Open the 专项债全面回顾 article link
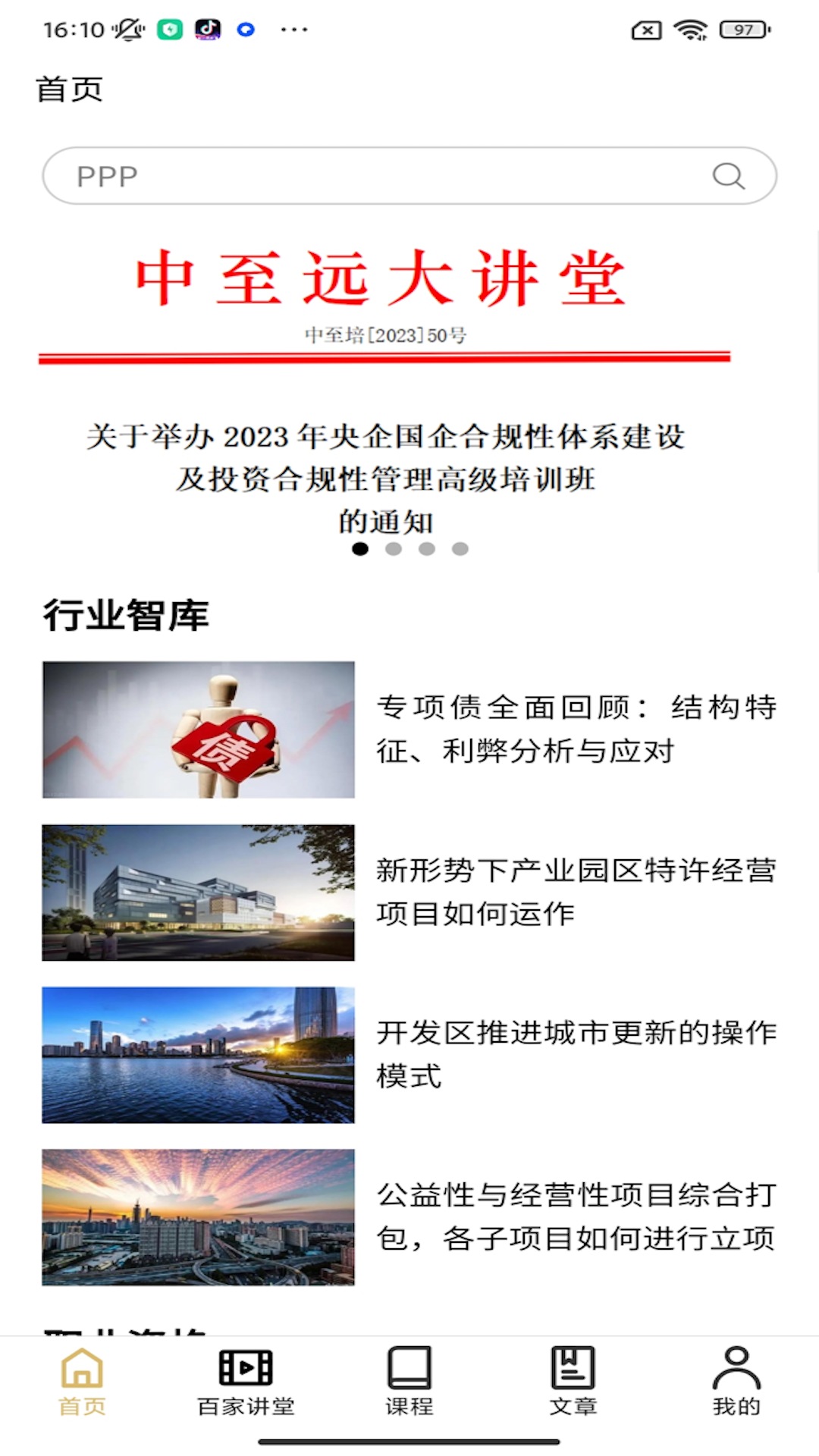This screenshot has height=1456, width=819. point(579,730)
